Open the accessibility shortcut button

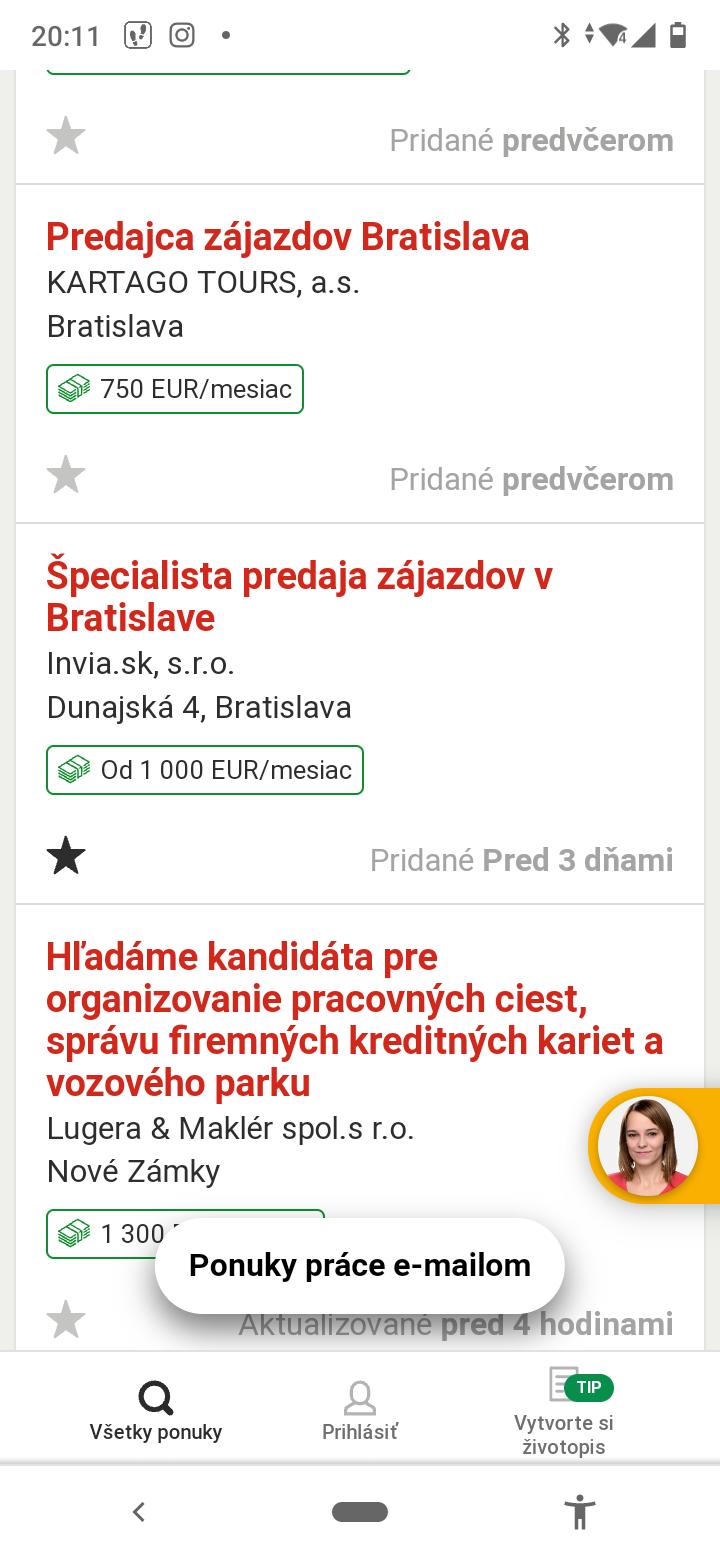click(579, 1511)
